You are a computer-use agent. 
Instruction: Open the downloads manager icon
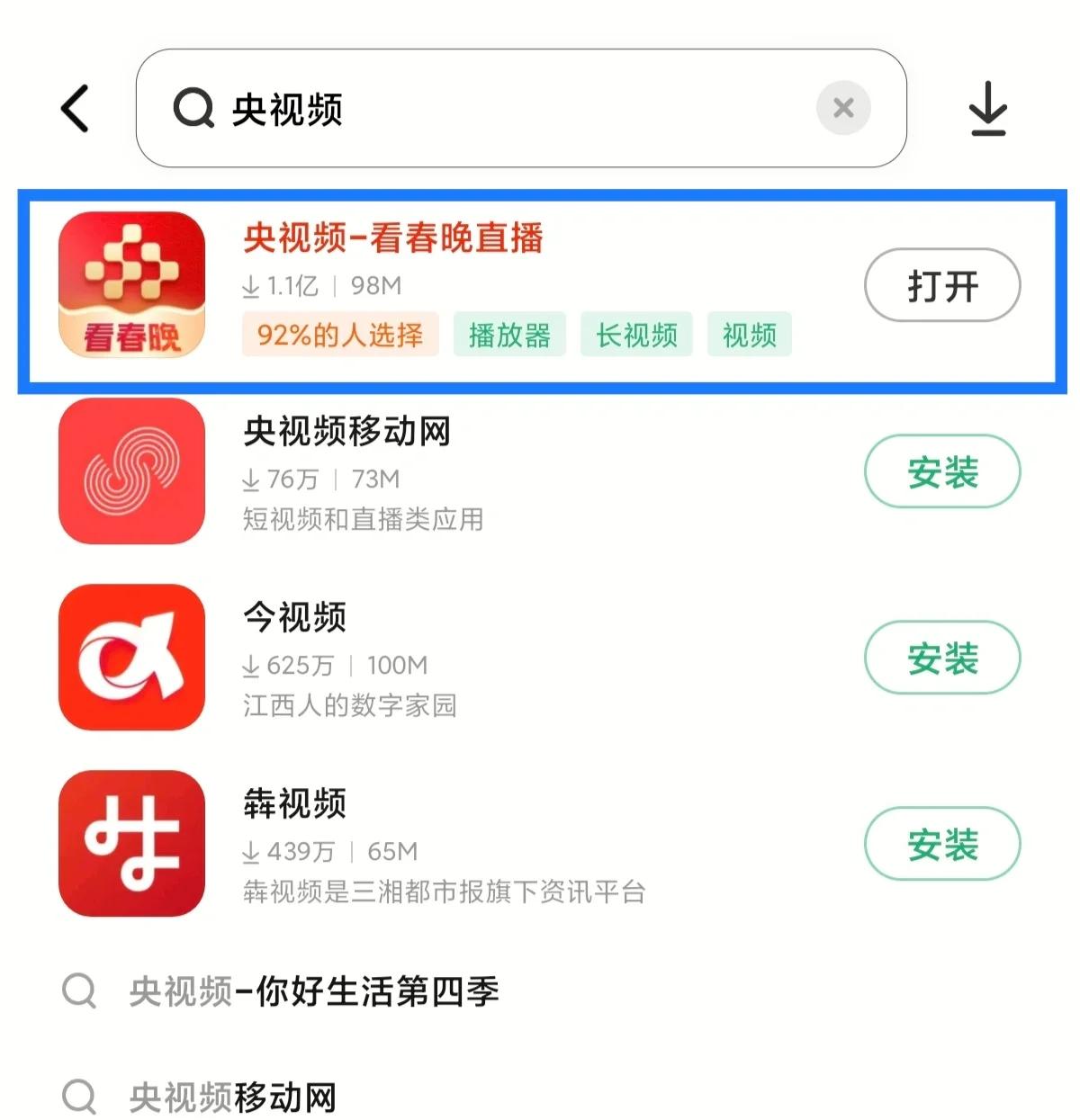987,109
